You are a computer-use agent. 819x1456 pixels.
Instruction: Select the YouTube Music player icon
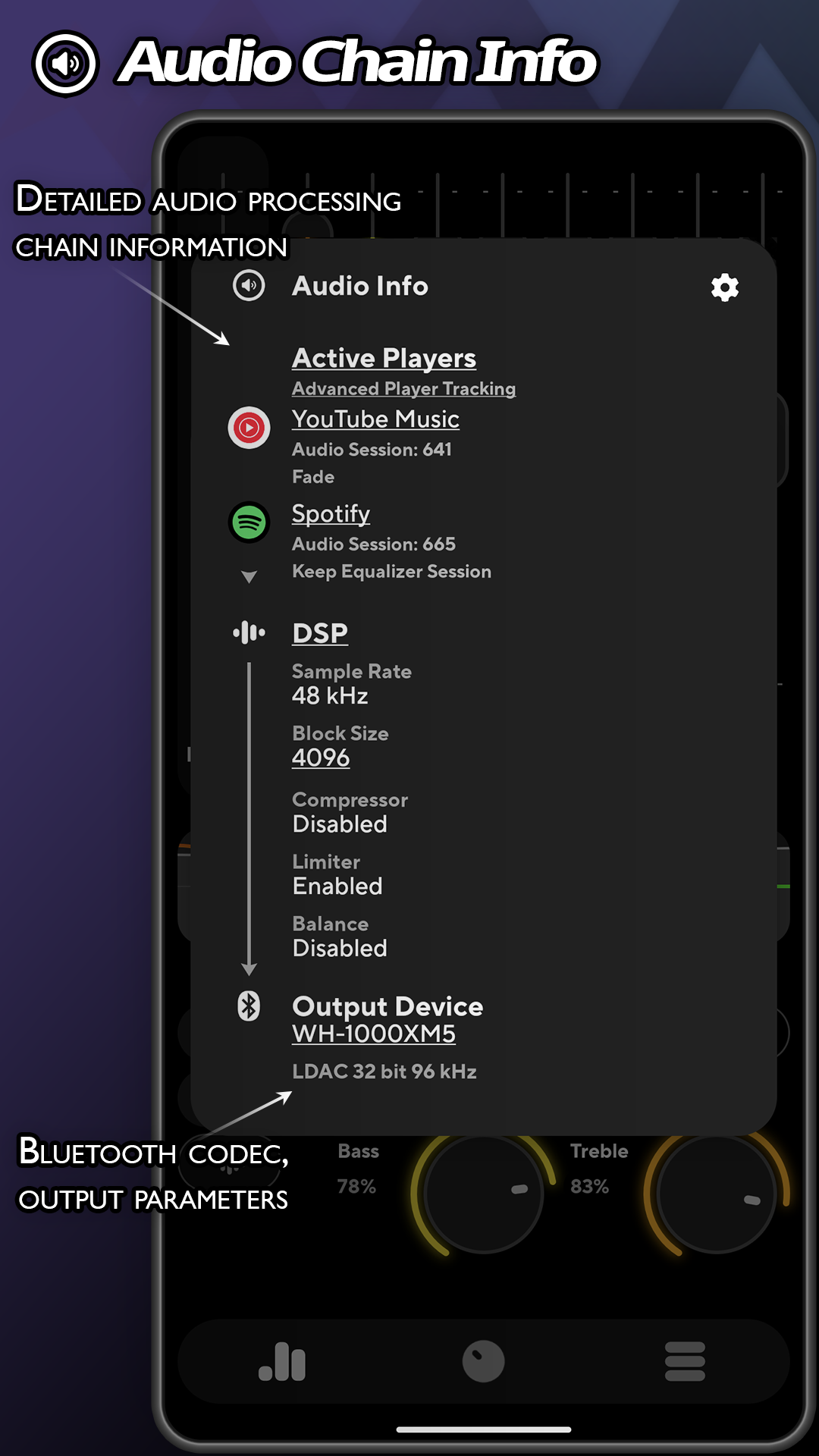coord(250,428)
